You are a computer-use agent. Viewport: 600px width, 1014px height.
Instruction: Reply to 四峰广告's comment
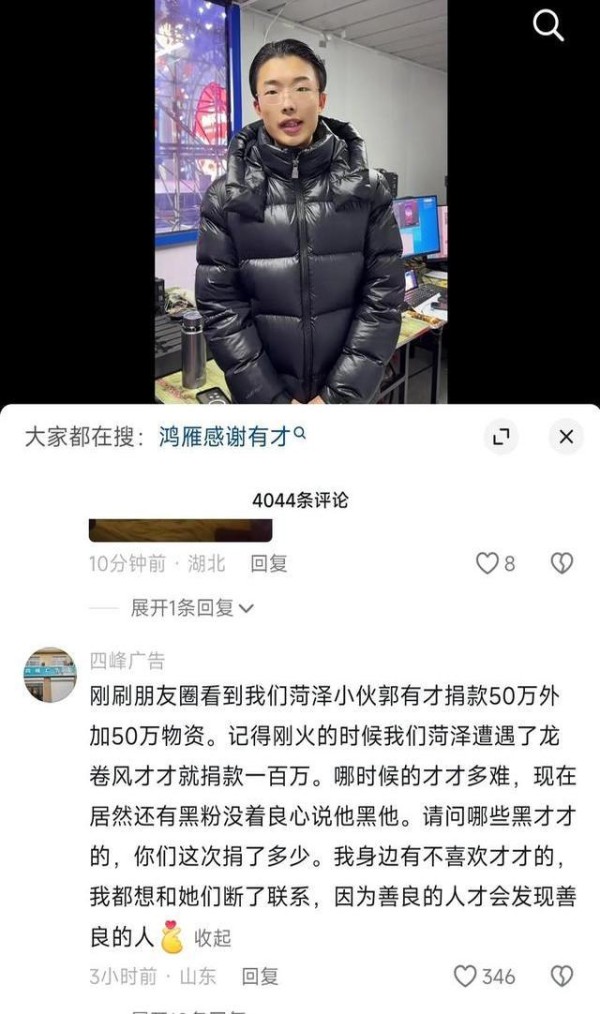click(260, 976)
